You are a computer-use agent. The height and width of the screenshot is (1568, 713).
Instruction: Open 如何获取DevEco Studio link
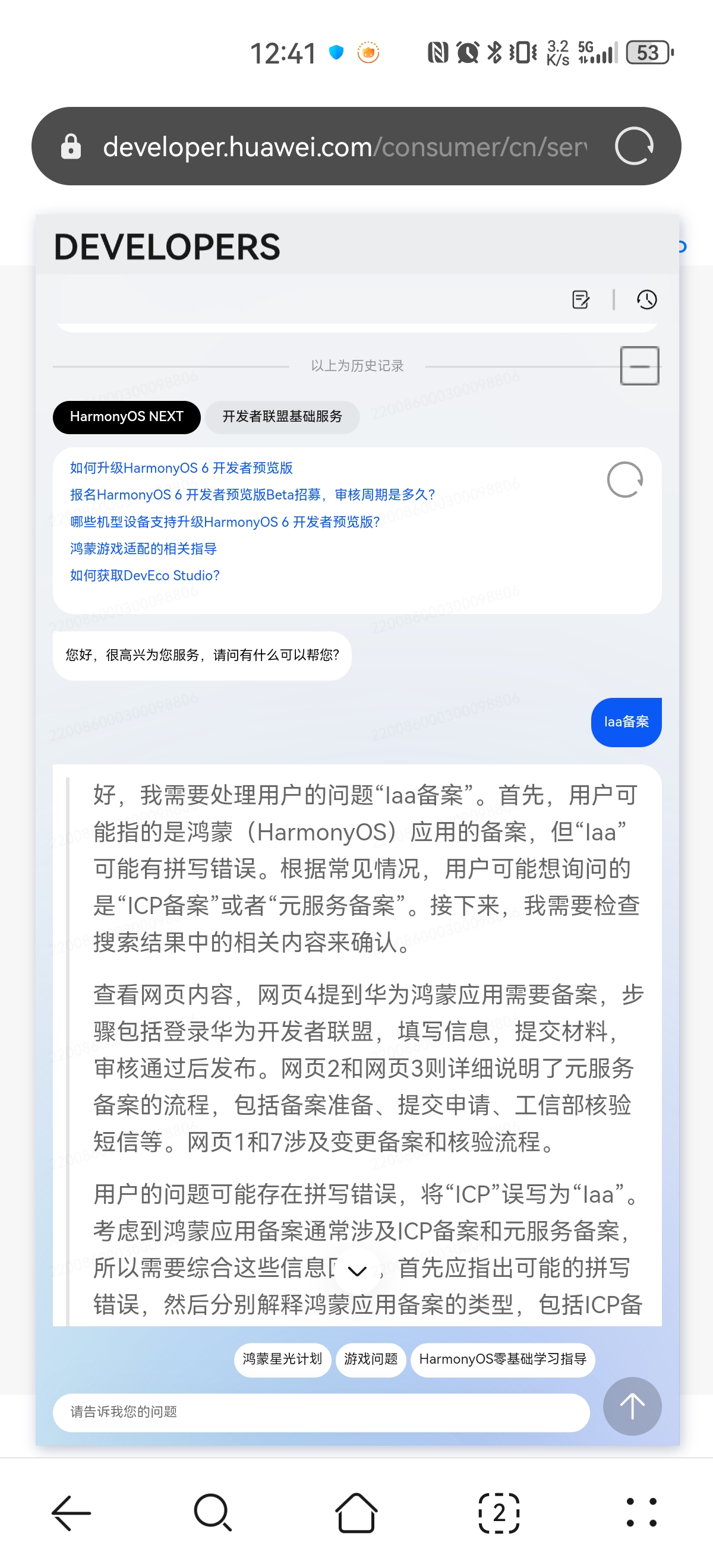144,576
